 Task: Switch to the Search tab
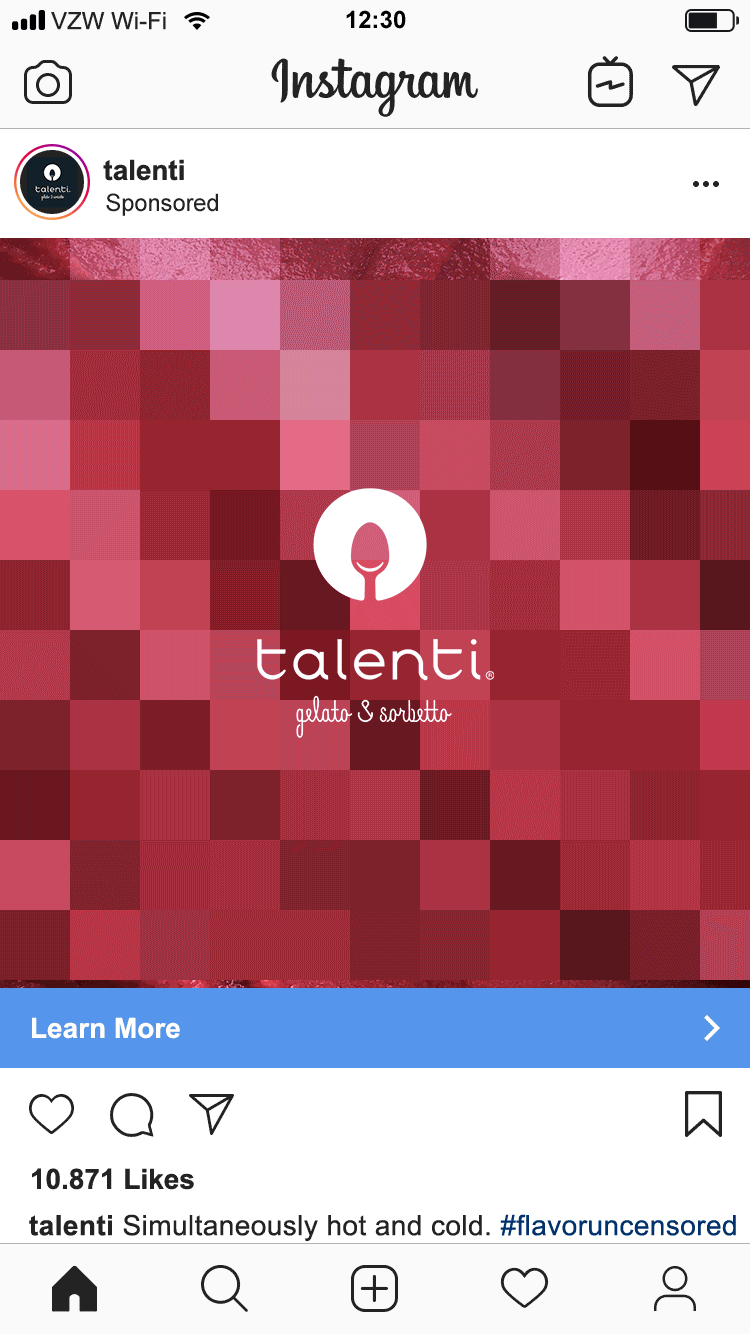tap(224, 1289)
